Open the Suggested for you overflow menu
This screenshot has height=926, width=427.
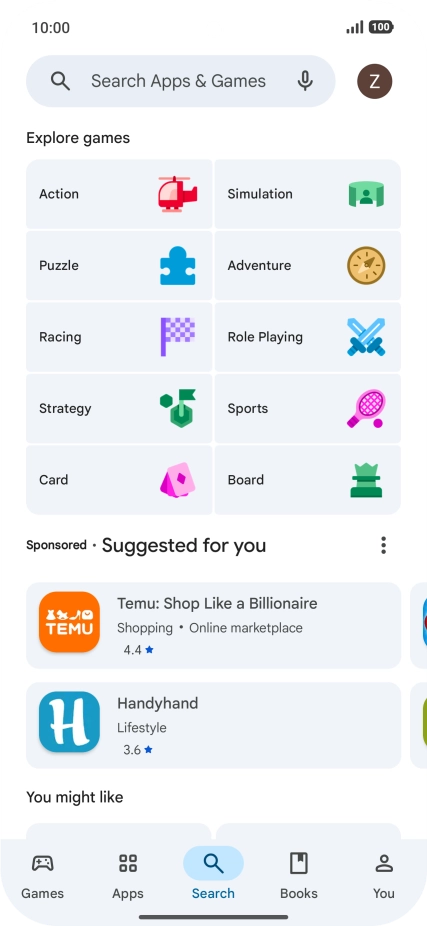(x=383, y=545)
